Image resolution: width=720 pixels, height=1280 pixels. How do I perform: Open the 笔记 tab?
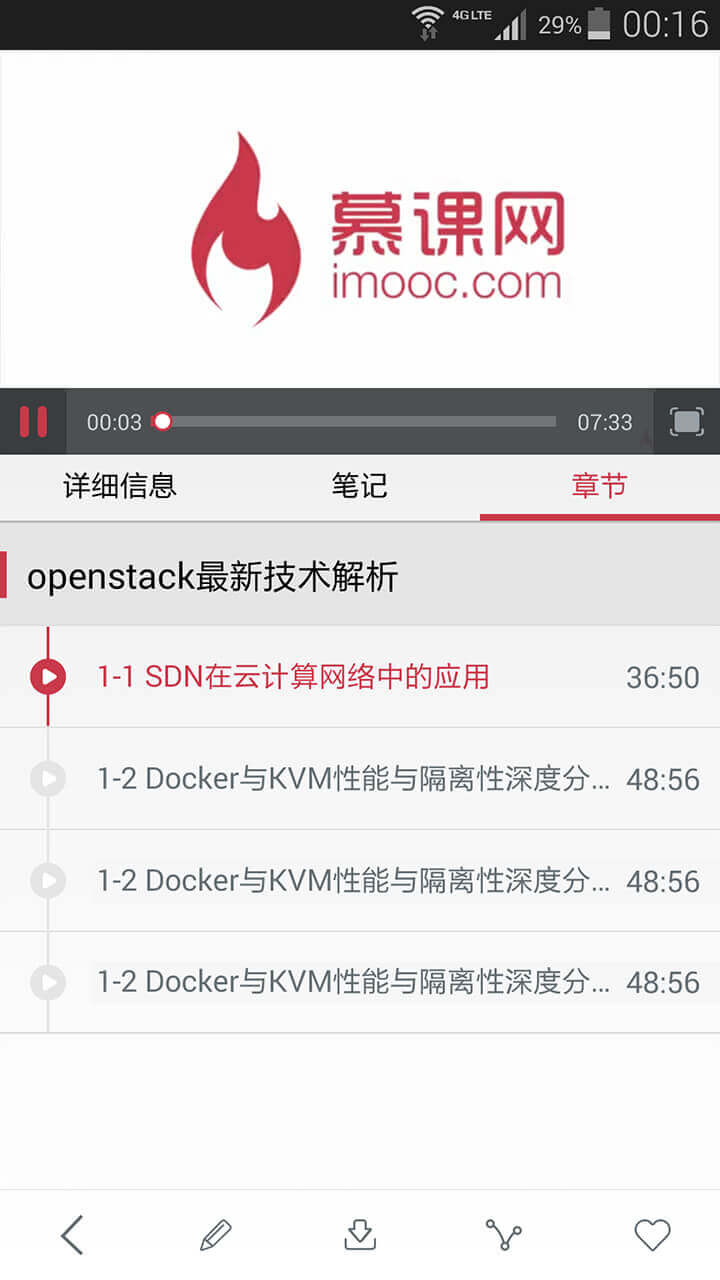point(359,487)
